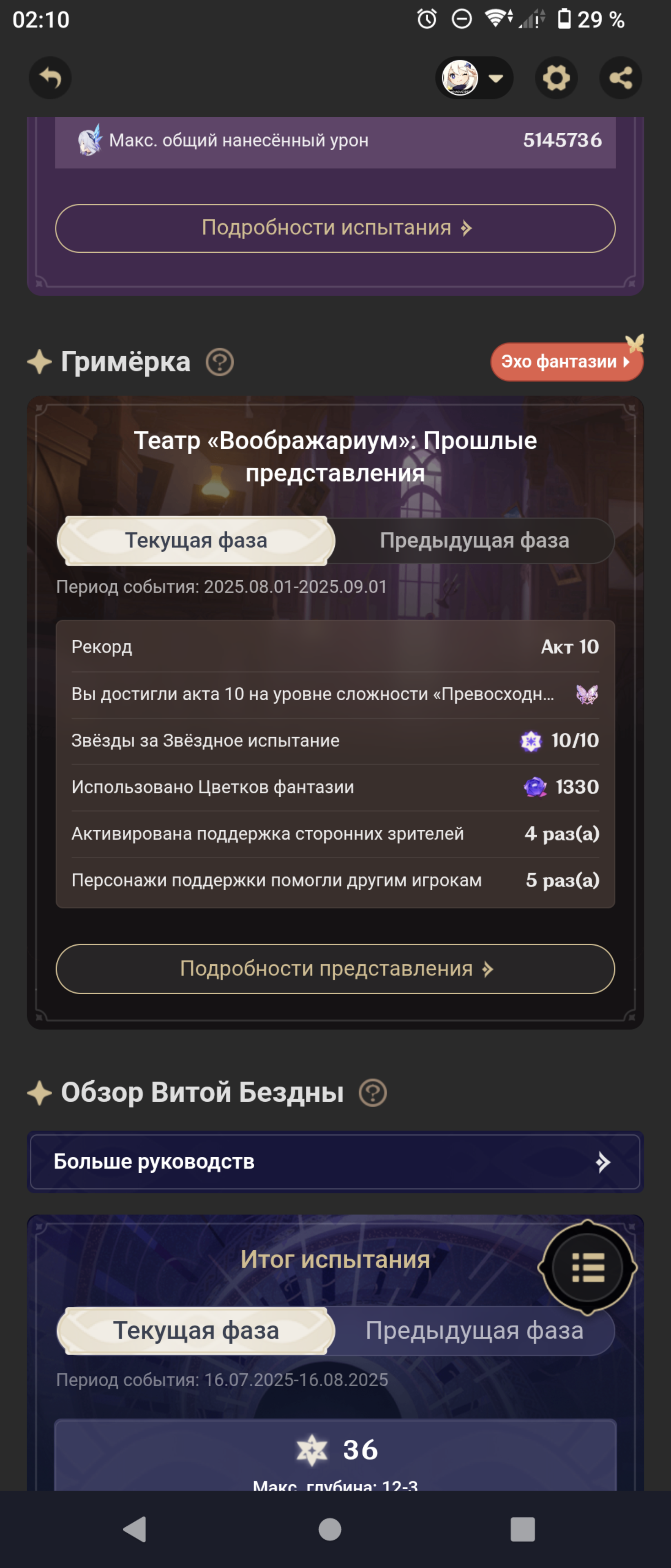Switch Abyss to «Предыдущая фаза» tab
This screenshot has width=671, height=1568.
475,1331
